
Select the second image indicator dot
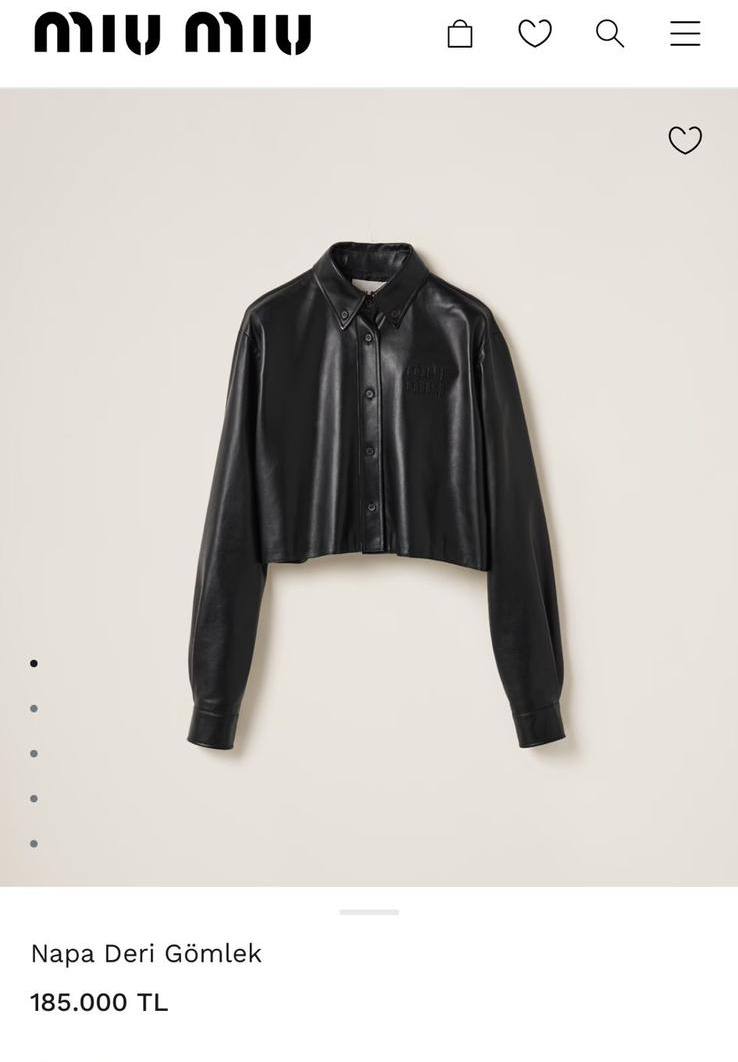(x=34, y=708)
